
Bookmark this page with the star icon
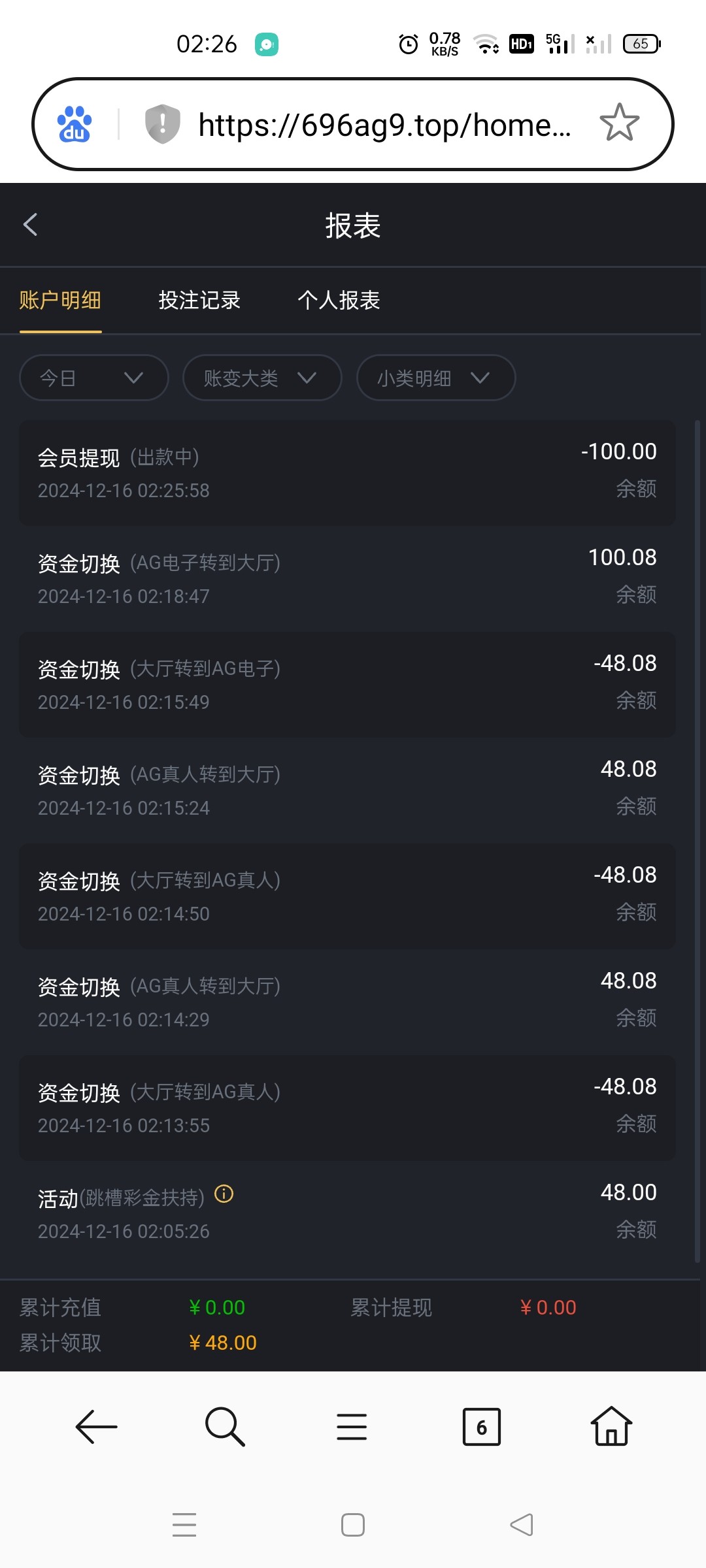pos(619,123)
